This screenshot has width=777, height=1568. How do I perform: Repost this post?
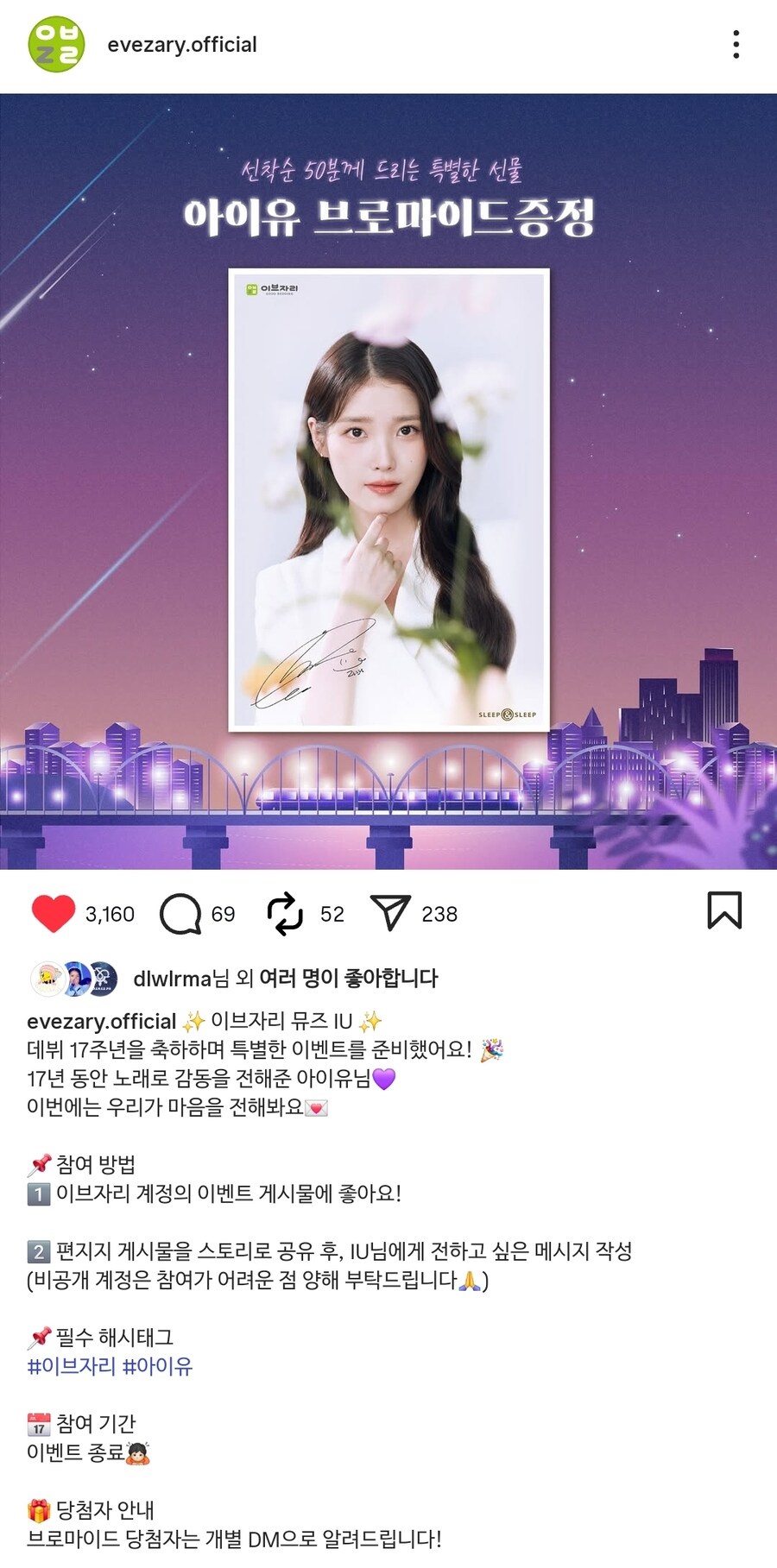[x=285, y=914]
